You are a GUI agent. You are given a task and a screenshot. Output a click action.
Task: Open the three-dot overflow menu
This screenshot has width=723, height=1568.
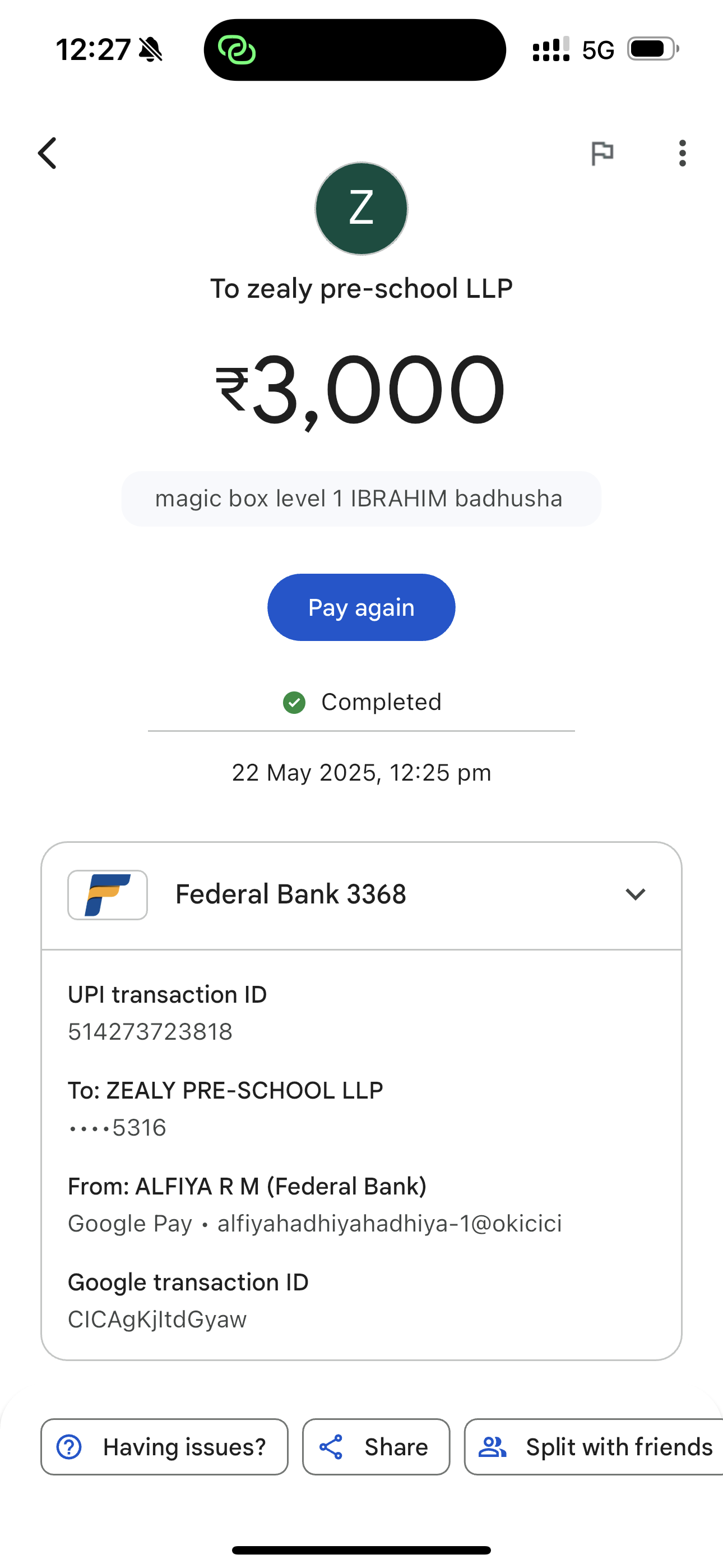point(682,153)
